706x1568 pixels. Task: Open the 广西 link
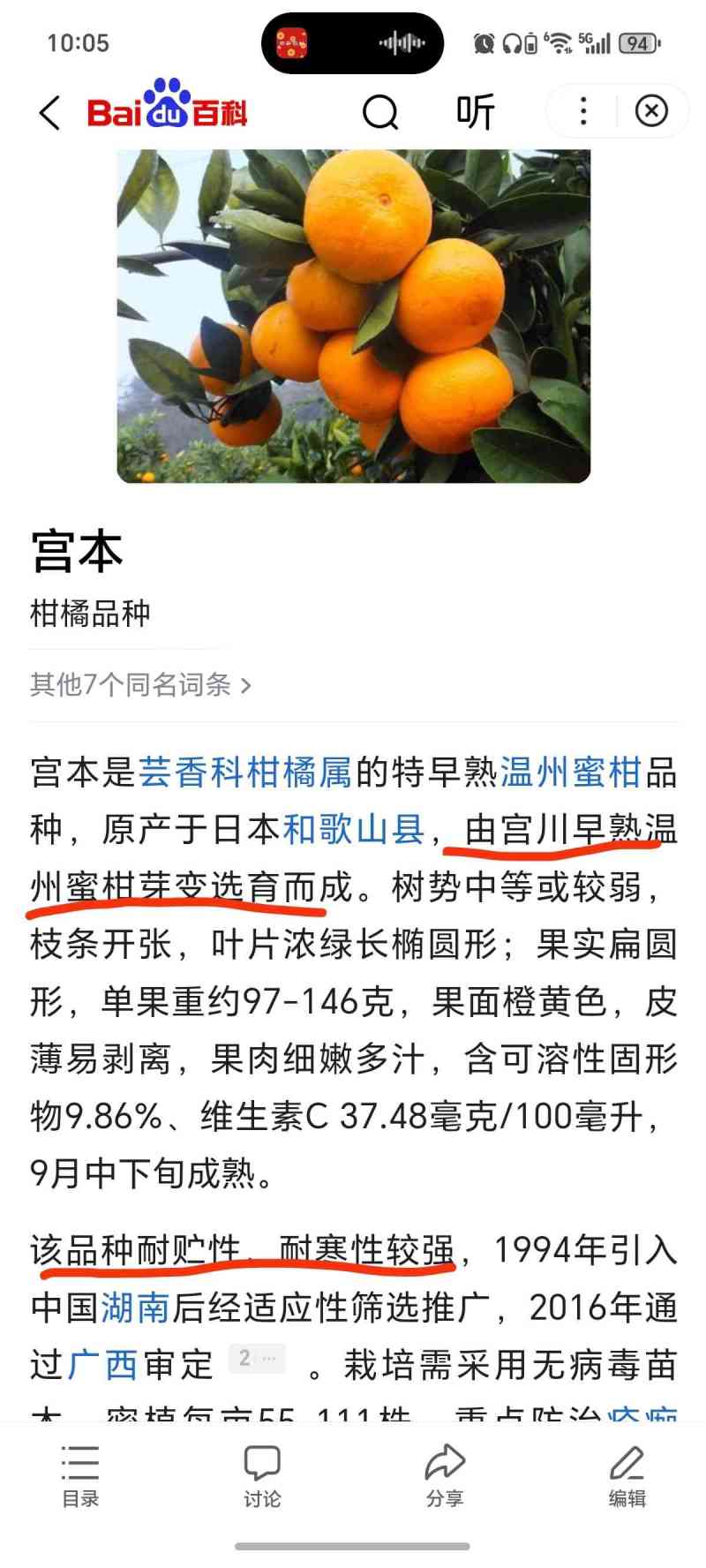[102, 1365]
